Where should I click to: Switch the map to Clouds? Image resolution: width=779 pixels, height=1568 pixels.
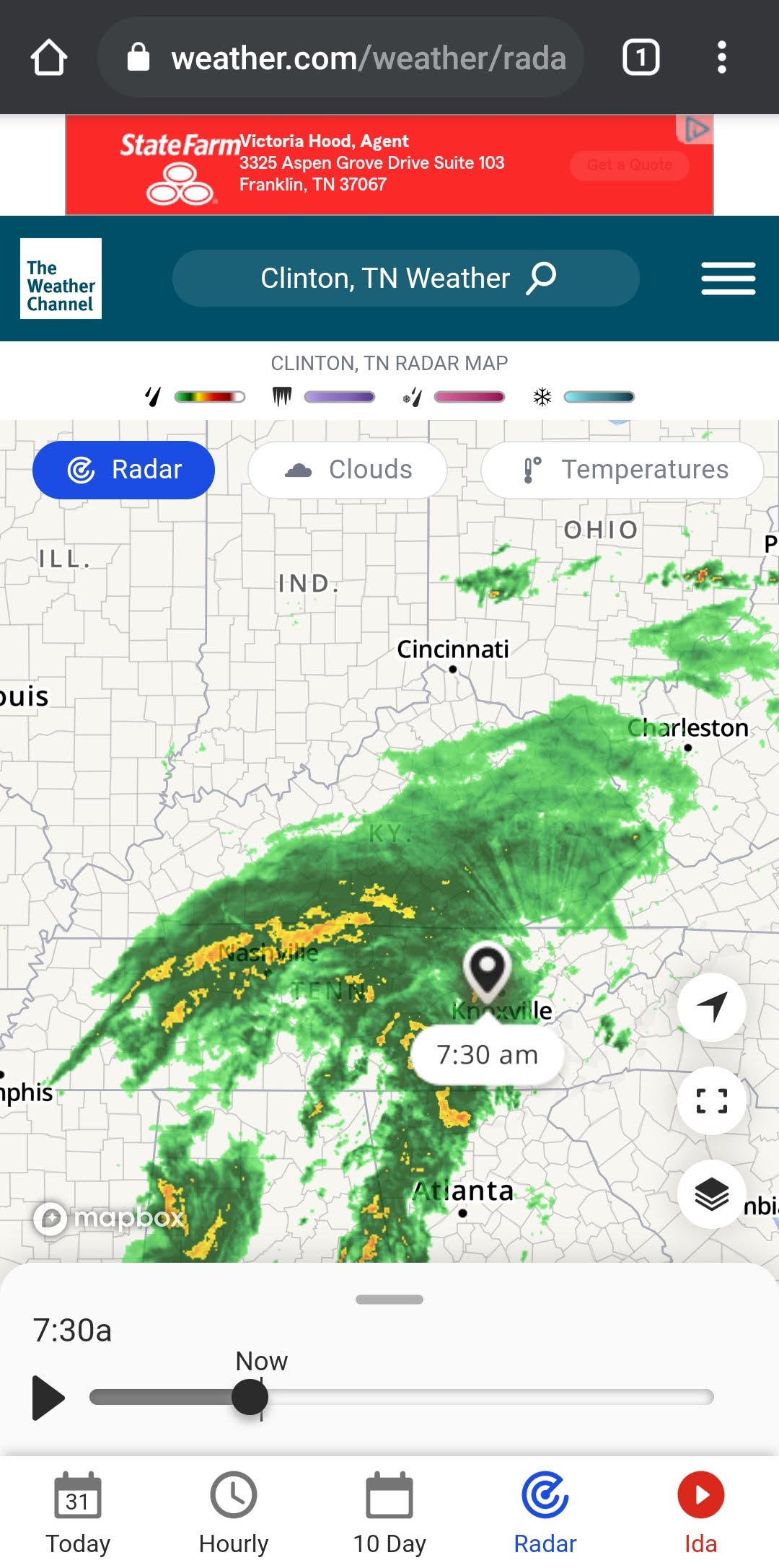click(348, 470)
